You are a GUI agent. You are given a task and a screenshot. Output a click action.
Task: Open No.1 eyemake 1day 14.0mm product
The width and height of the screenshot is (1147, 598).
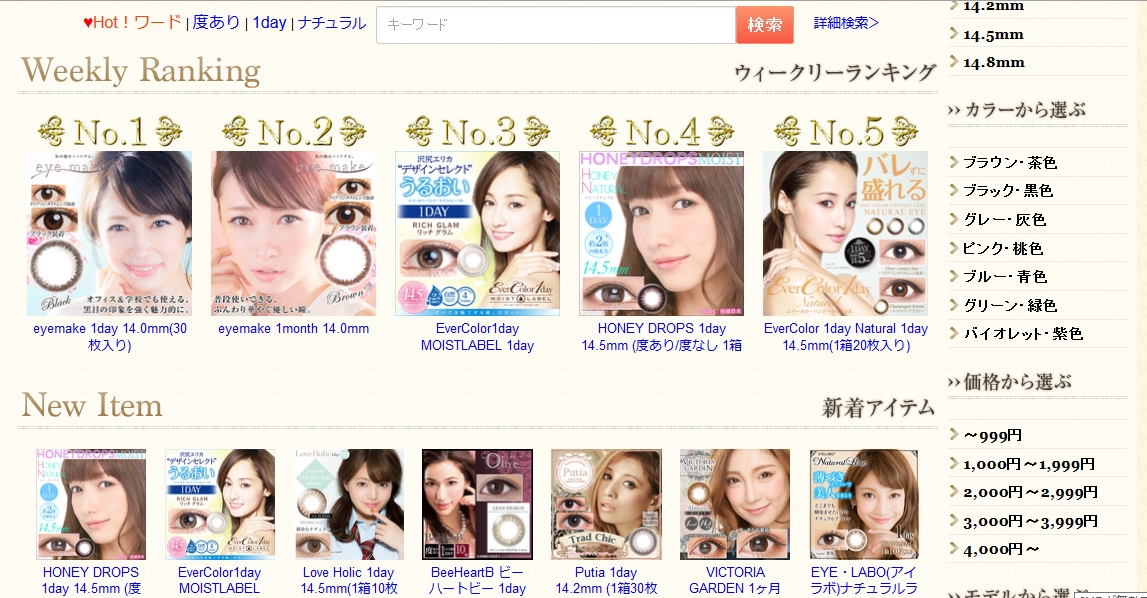pyautogui.click(x=109, y=233)
